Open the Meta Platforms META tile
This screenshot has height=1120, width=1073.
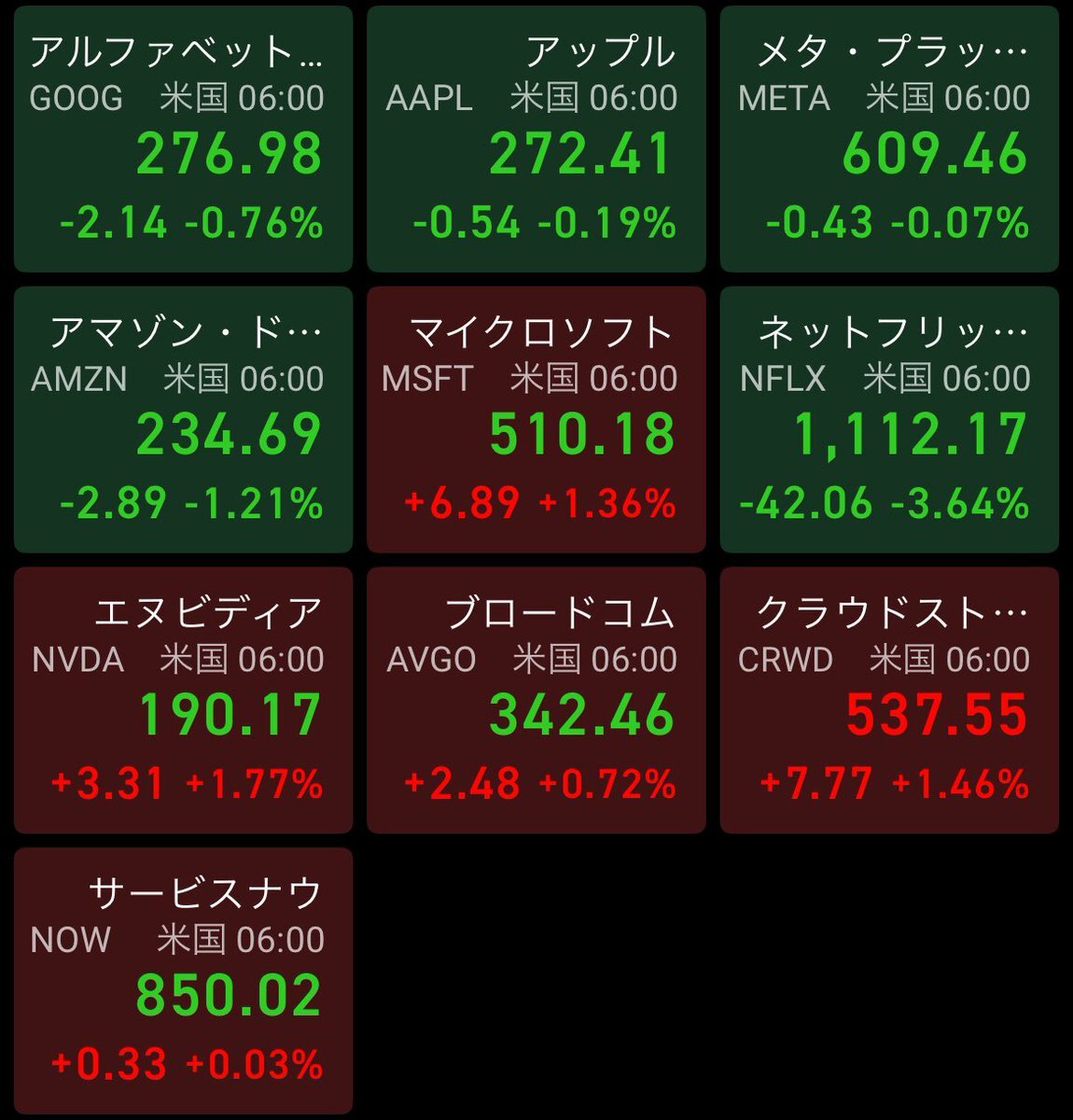[x=888, y=139]
